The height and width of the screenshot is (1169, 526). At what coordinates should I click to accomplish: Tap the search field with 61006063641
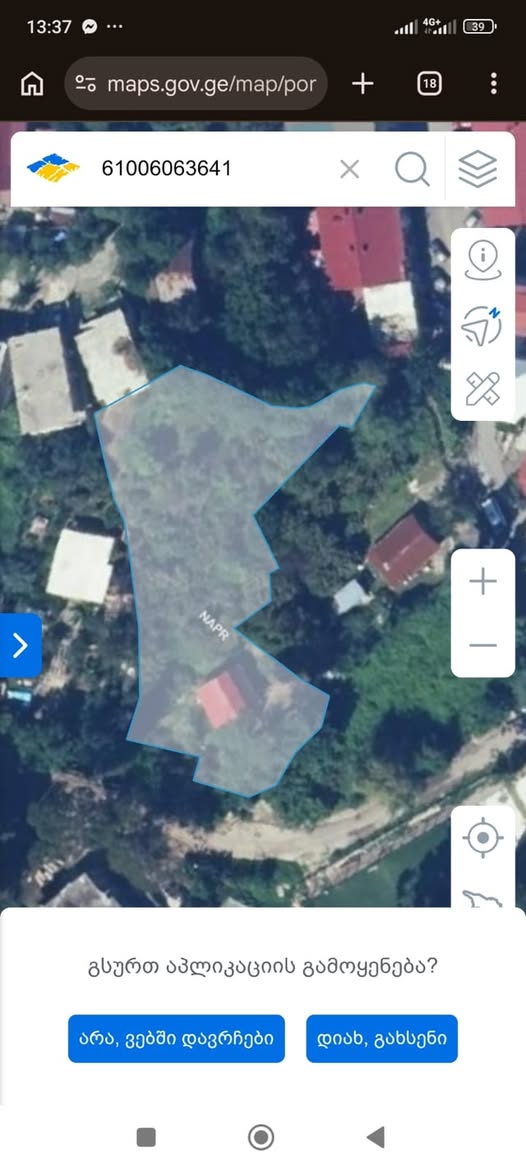[x=212, y=168]
